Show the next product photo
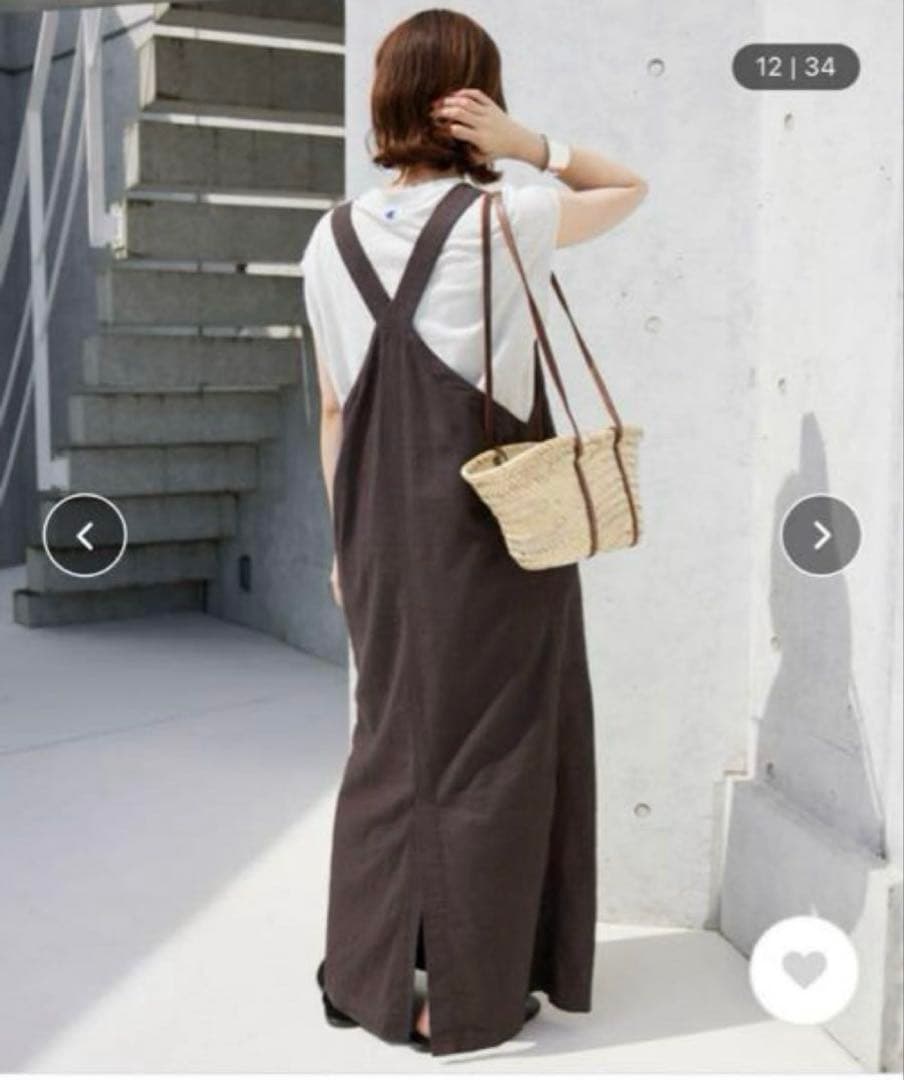This screenshot has width=904, height=1080. pos(820,535)
